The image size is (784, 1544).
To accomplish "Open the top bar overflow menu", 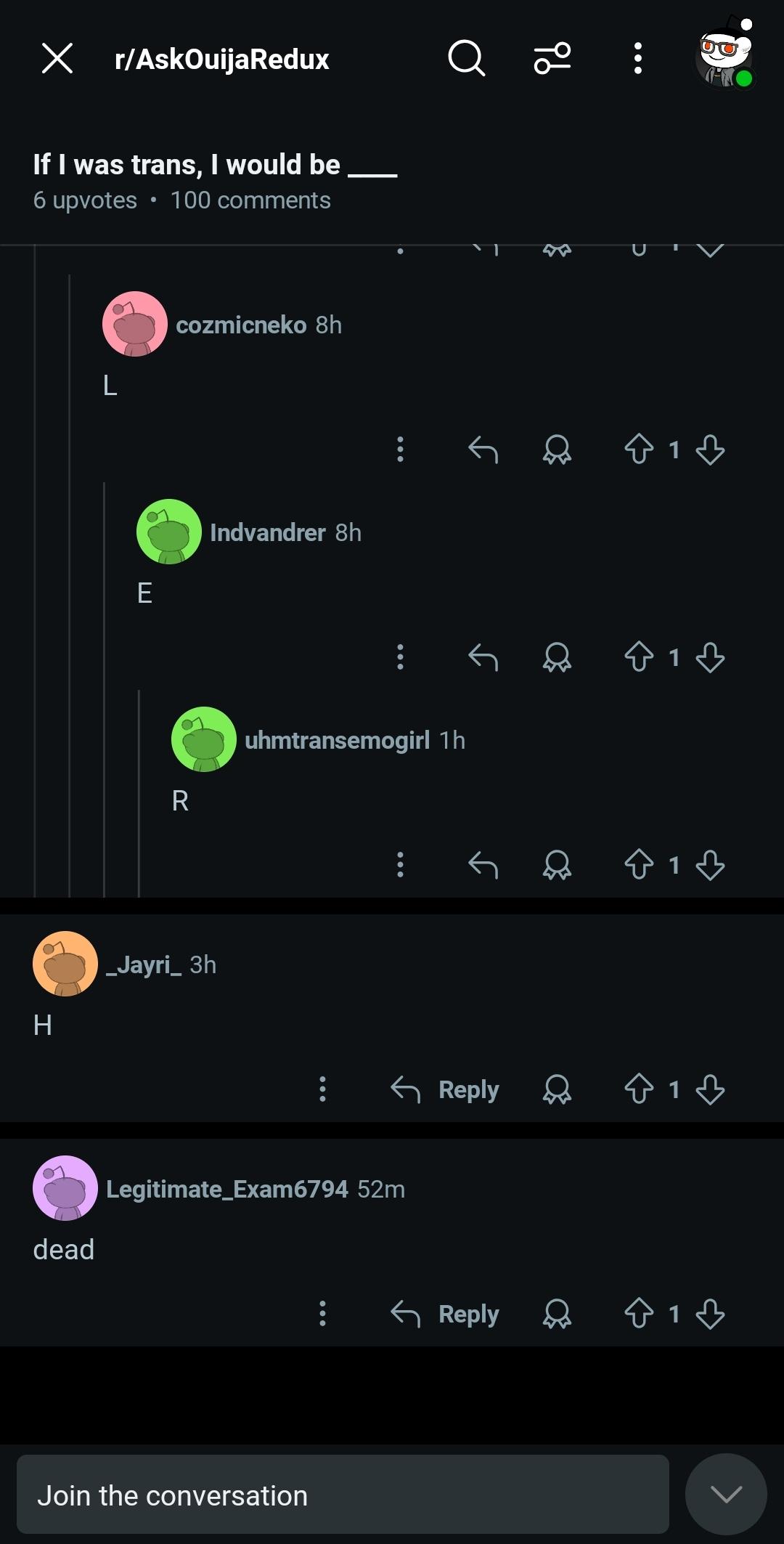I will (x=637, y=58).
